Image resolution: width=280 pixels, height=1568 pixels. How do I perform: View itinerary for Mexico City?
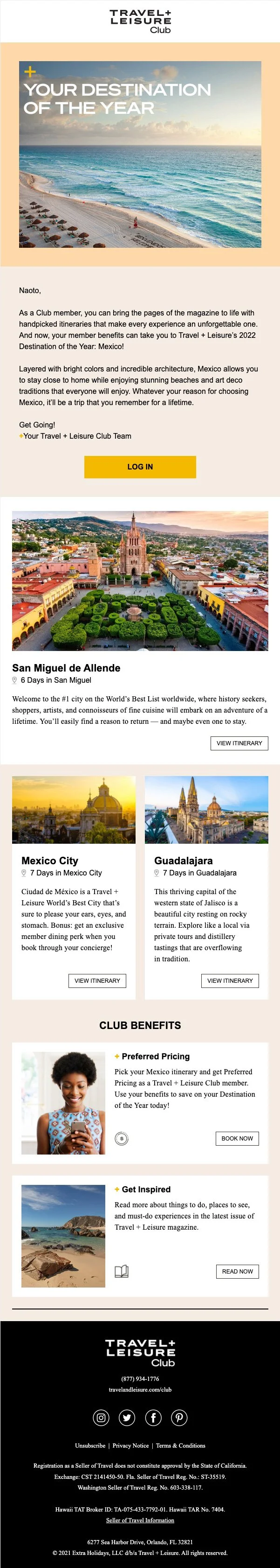tap(97, 980)
